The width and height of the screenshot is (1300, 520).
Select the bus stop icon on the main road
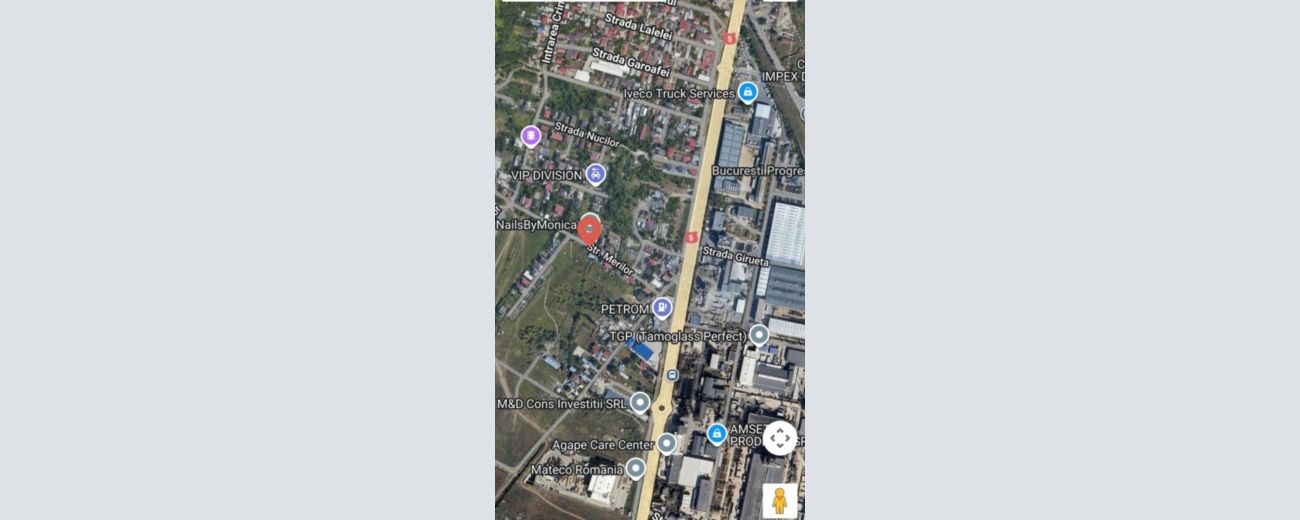tap(672, 375)
